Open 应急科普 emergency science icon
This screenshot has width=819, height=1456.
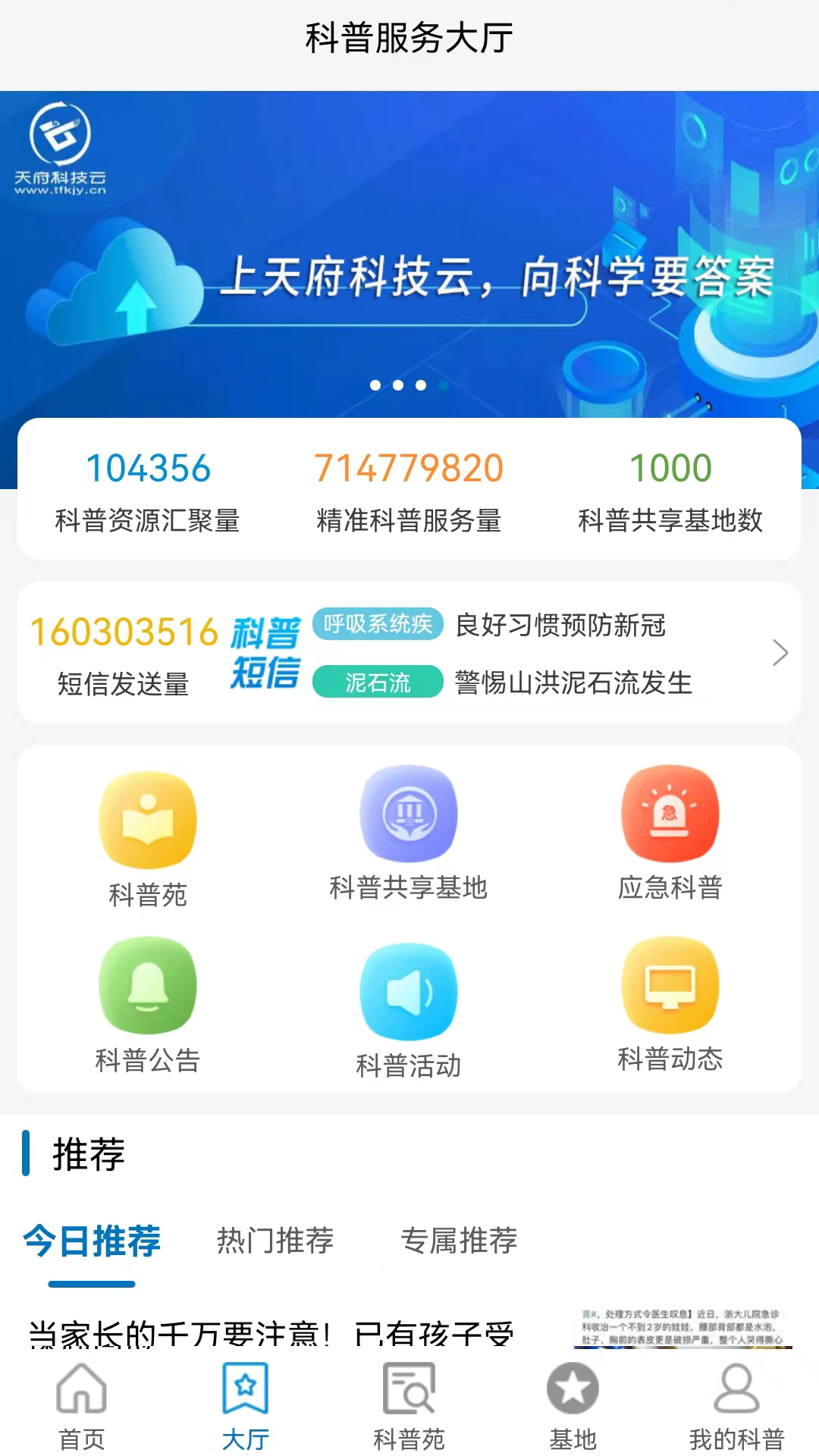click(x=670, y=814)
